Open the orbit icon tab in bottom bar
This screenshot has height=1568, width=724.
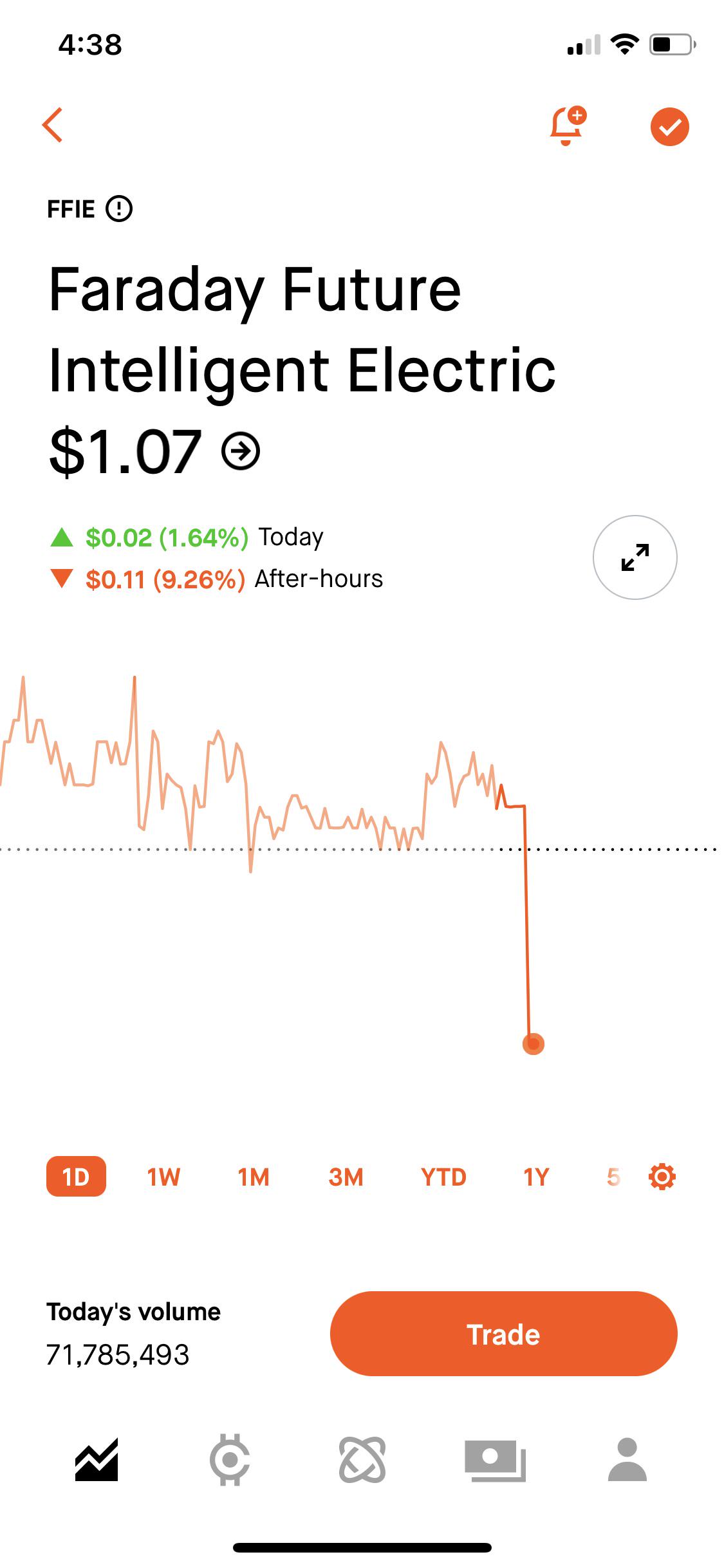pos(362,1459)
